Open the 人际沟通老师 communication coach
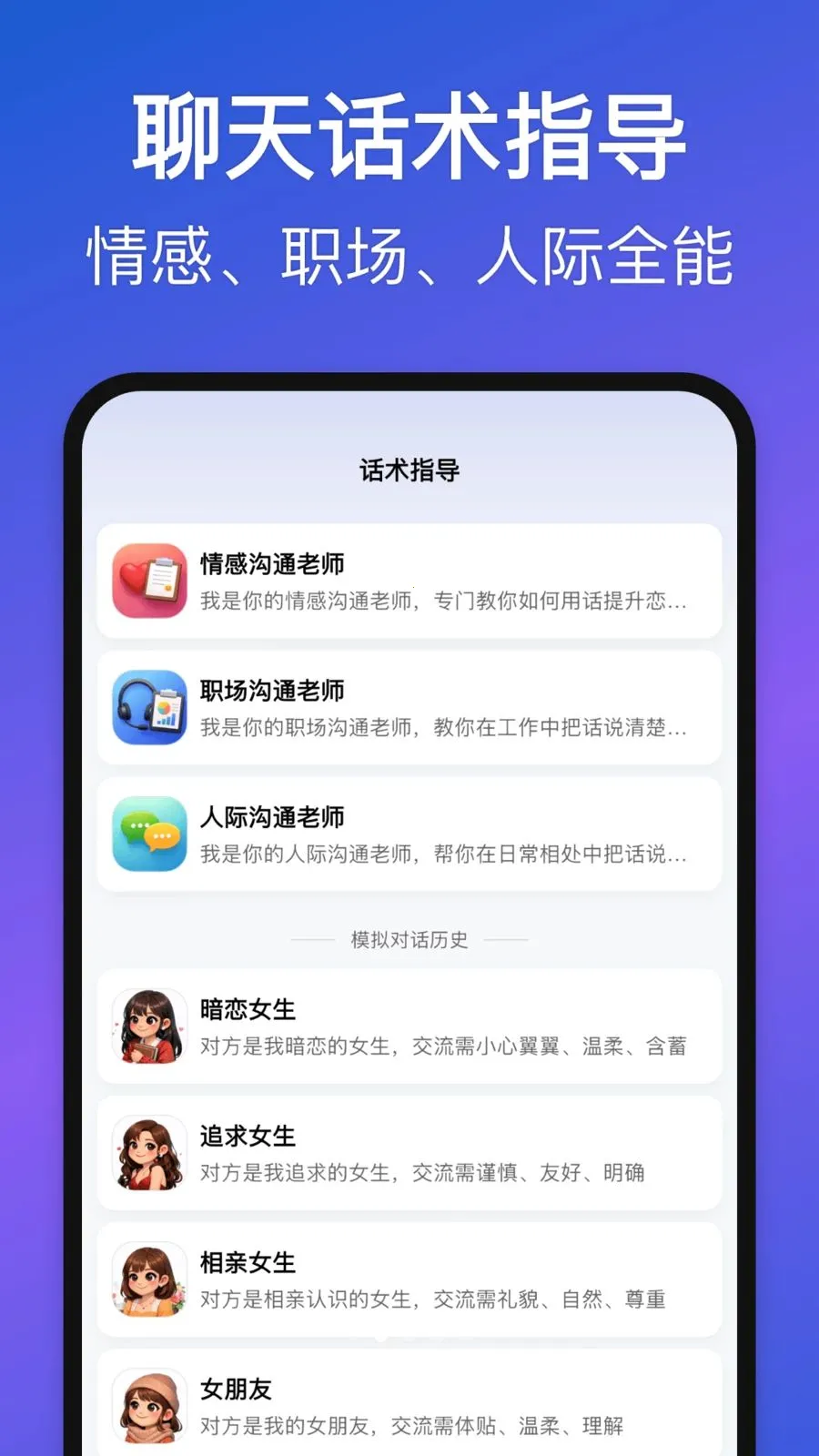819x1456 pixels. [x=409, y=834]
